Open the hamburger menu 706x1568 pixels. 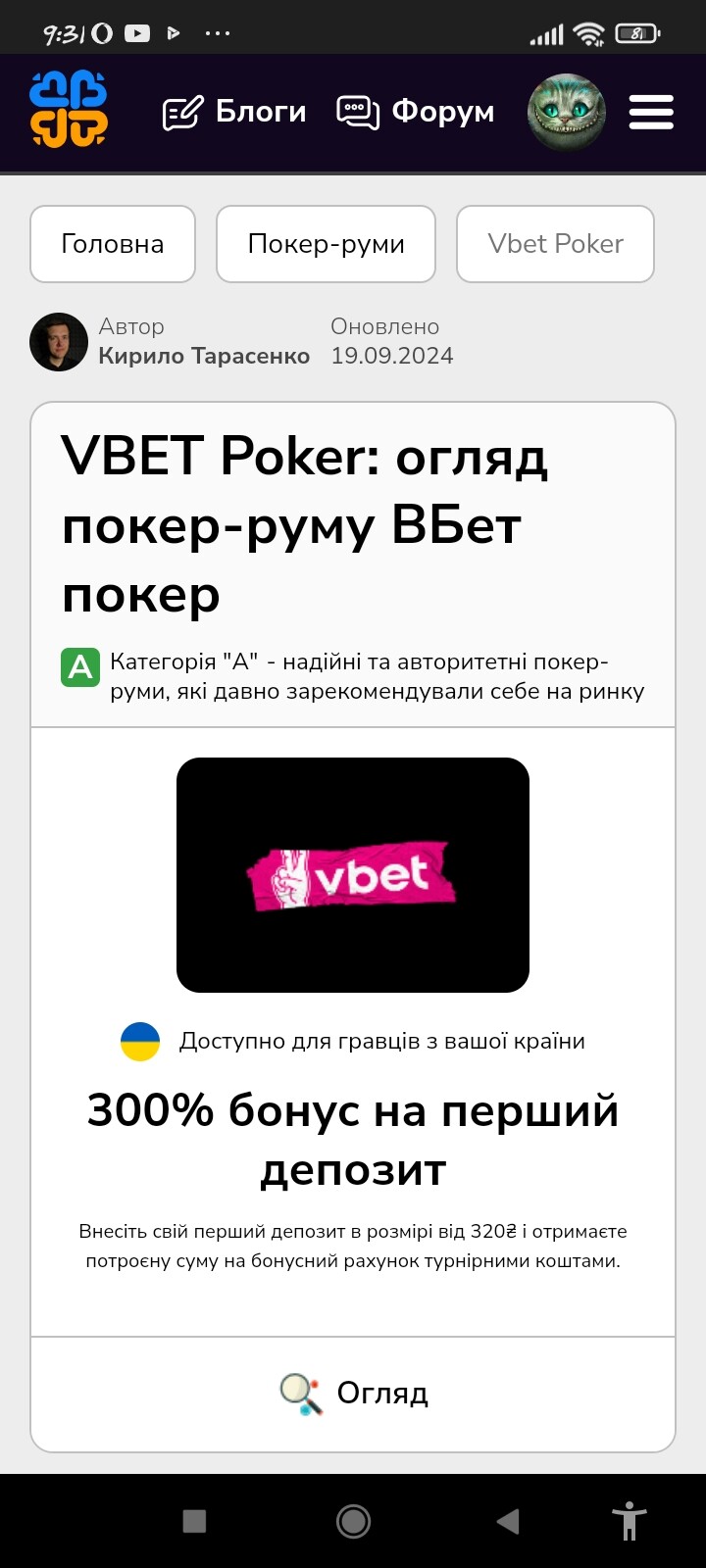click(651, 112)
